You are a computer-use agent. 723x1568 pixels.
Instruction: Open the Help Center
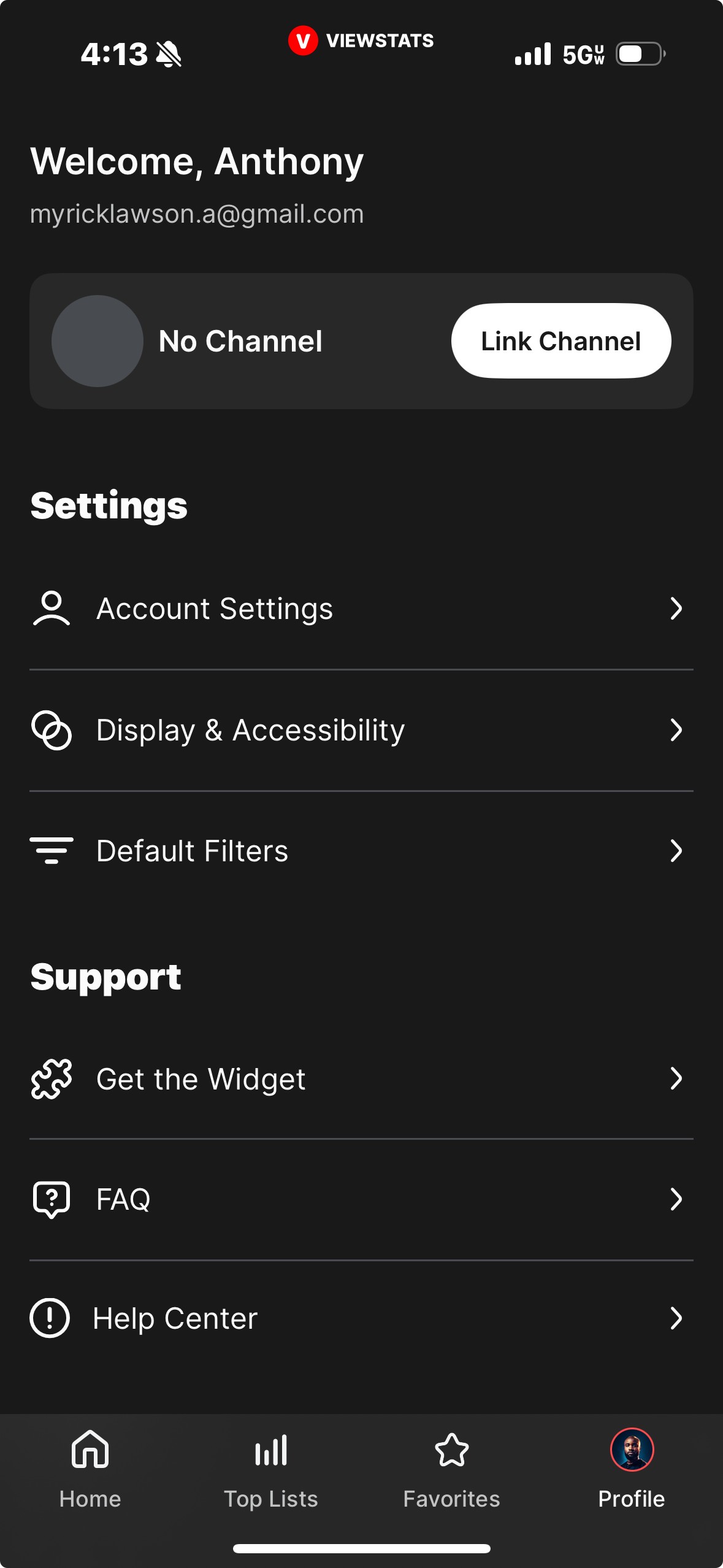point(361,1318)
